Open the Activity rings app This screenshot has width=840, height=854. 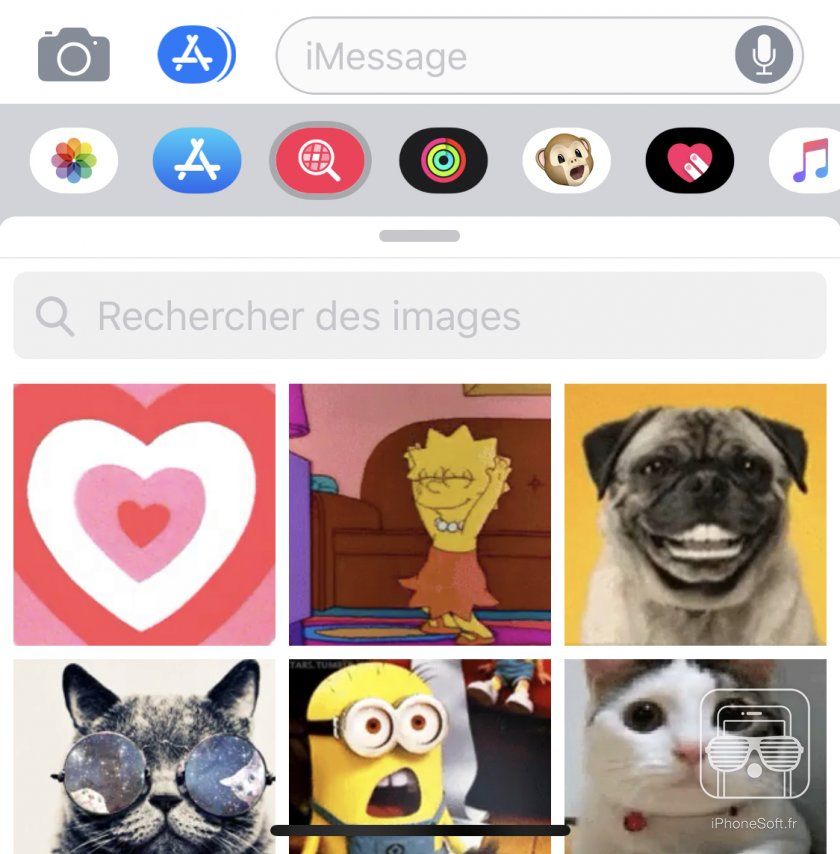[443, 161]
